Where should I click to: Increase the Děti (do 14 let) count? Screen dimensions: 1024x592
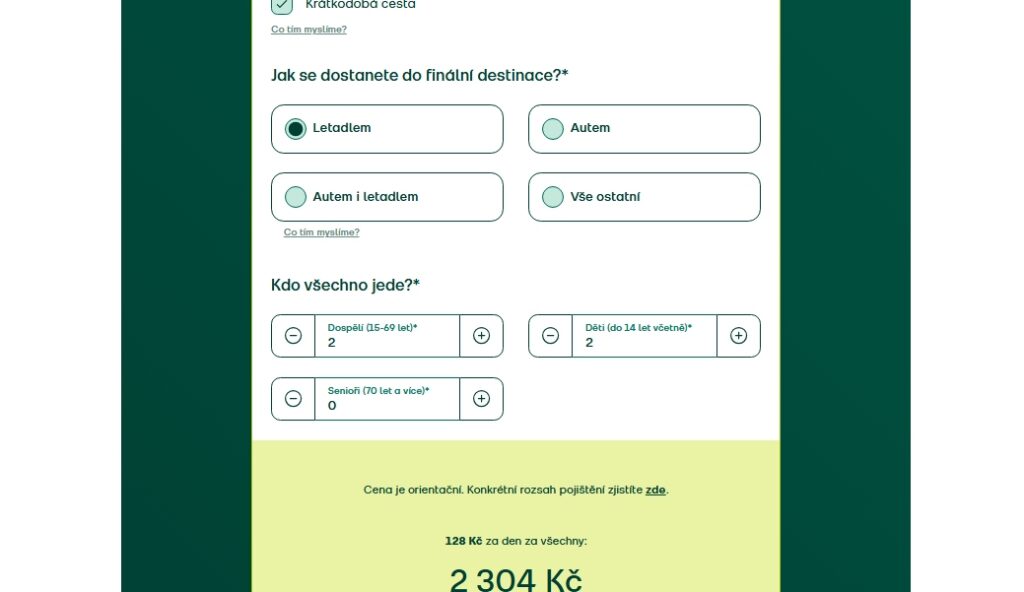[x=738, y=336]
